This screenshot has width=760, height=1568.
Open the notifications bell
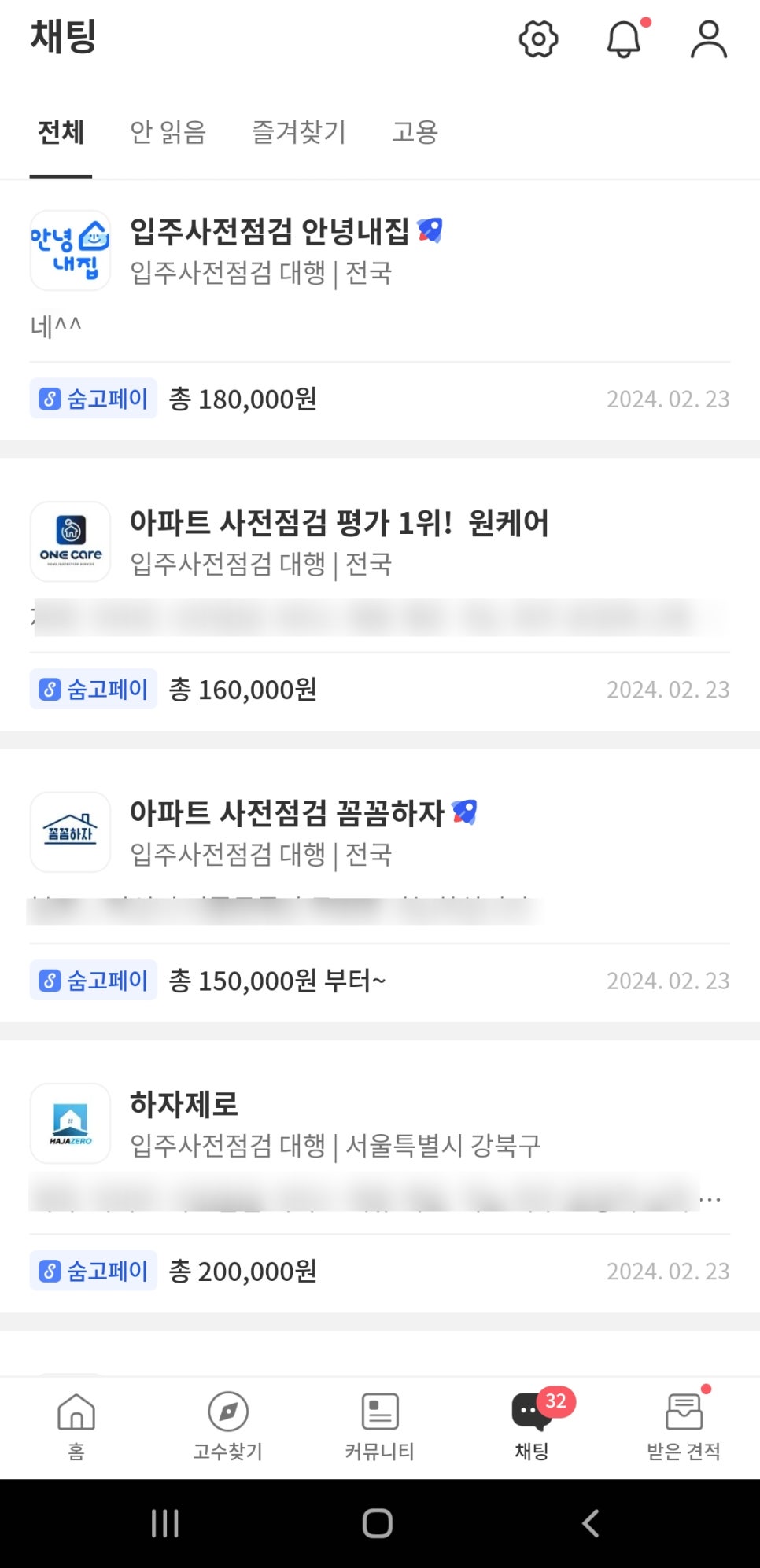click(624, 39)
